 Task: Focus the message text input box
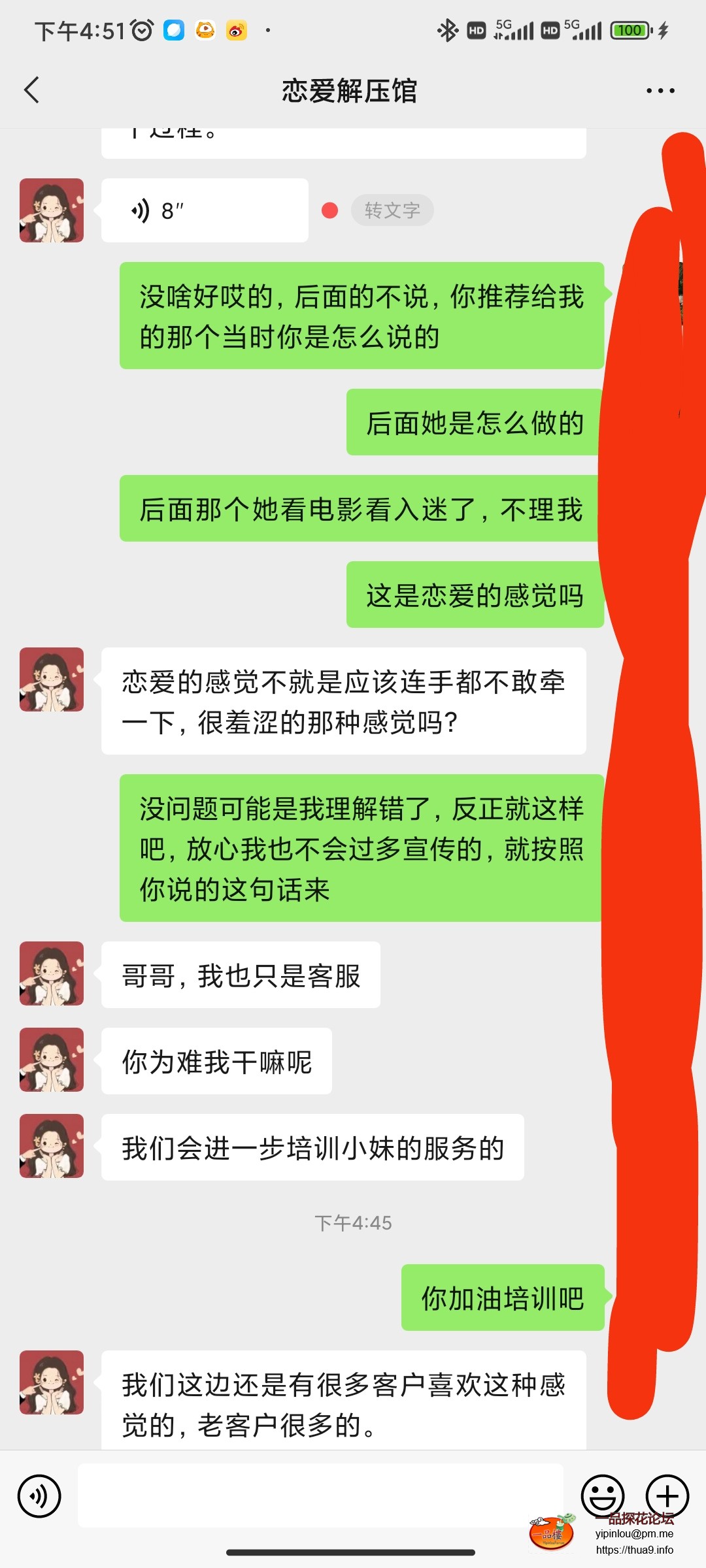[320, 1495]
